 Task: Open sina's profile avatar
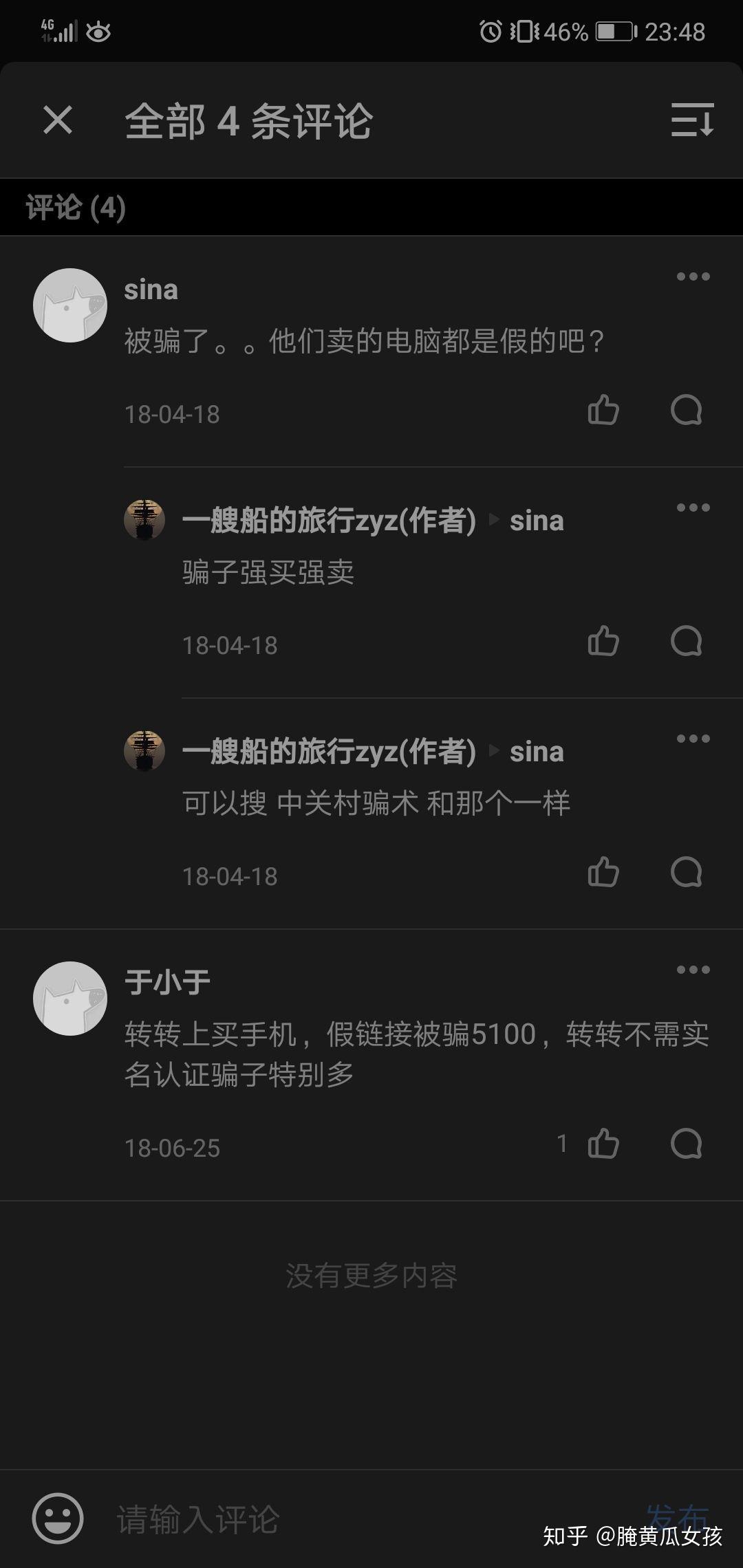coord(70,305)
